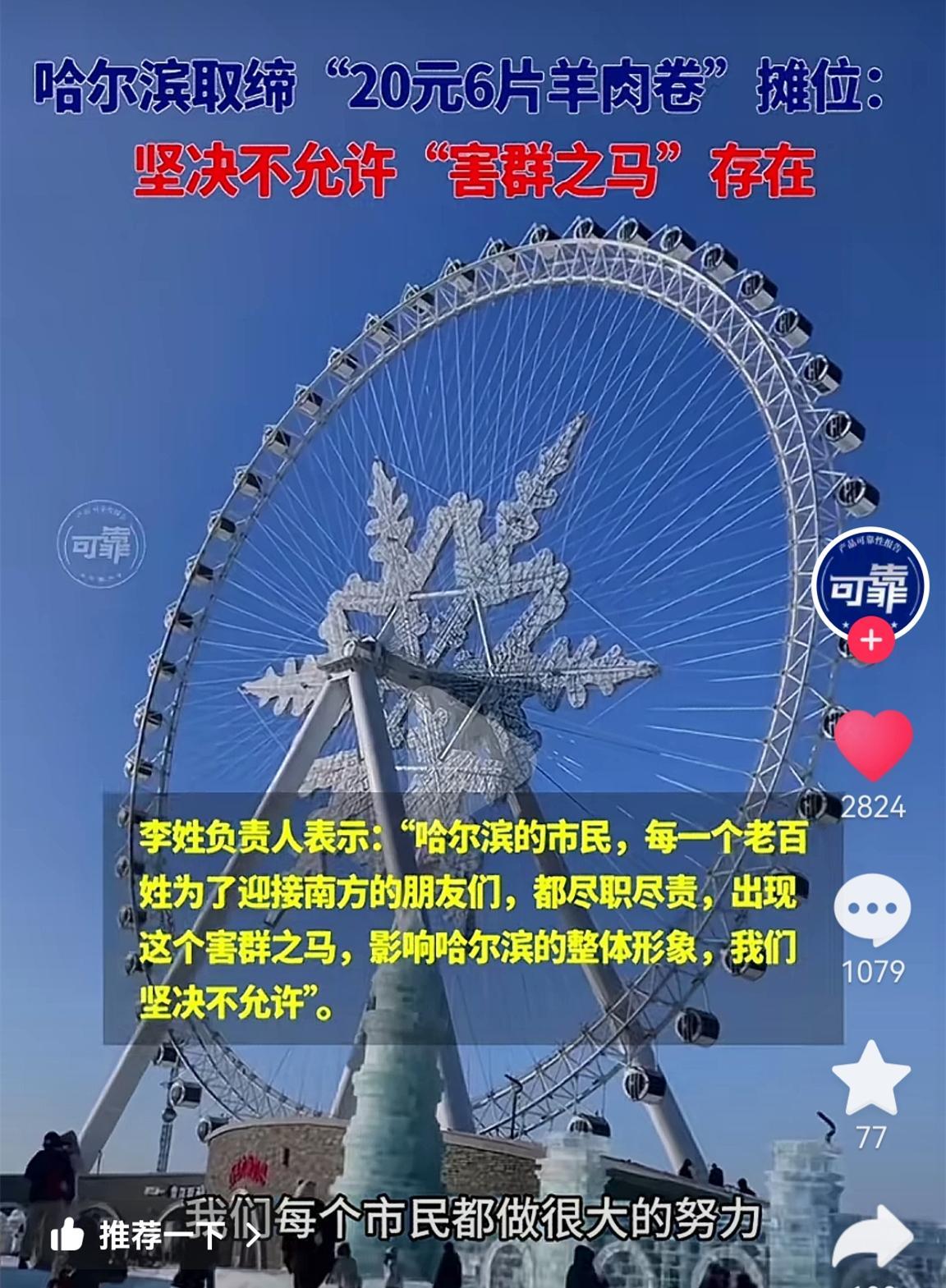Follow the creator with the plus button
This screenshot has height=1288, width=946.
pyautogui.click(x=870, y=639)
